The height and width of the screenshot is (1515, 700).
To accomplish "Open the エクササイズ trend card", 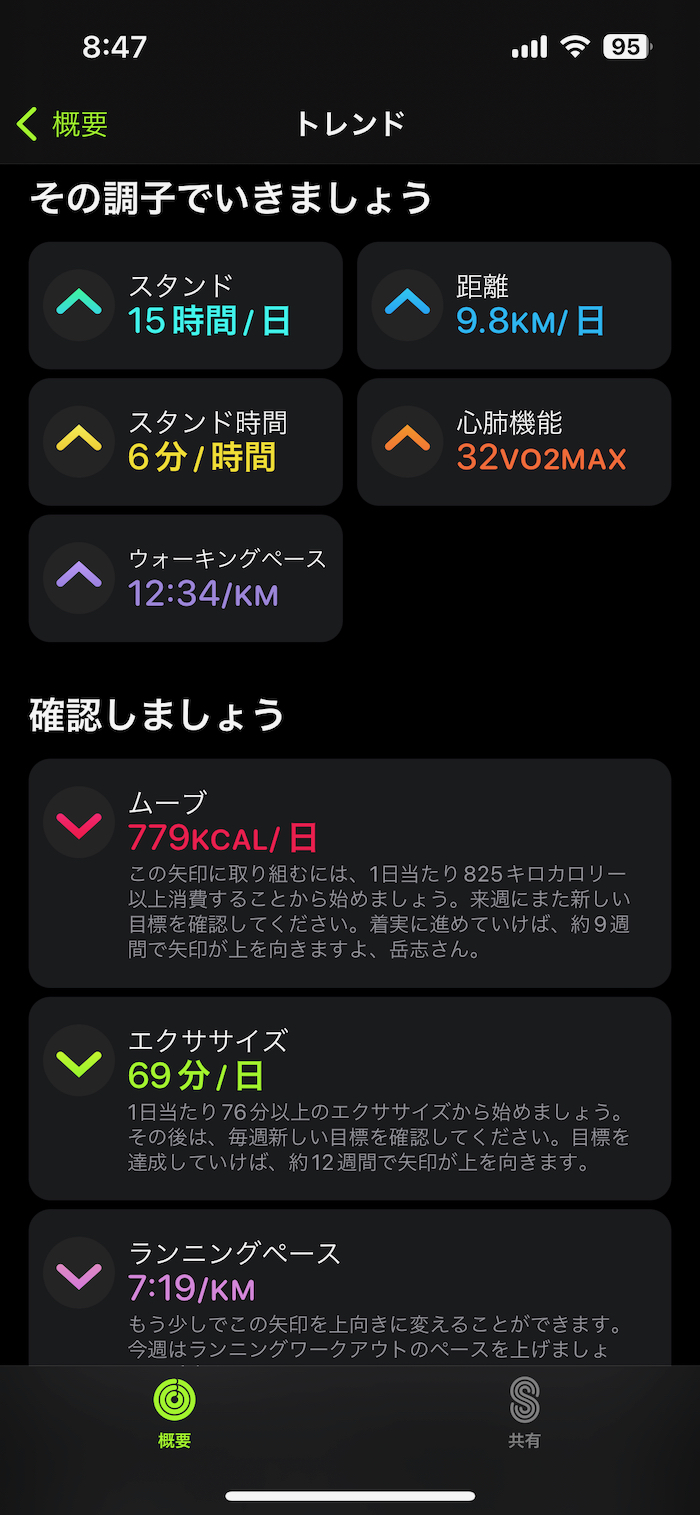I will point(350,1097).
